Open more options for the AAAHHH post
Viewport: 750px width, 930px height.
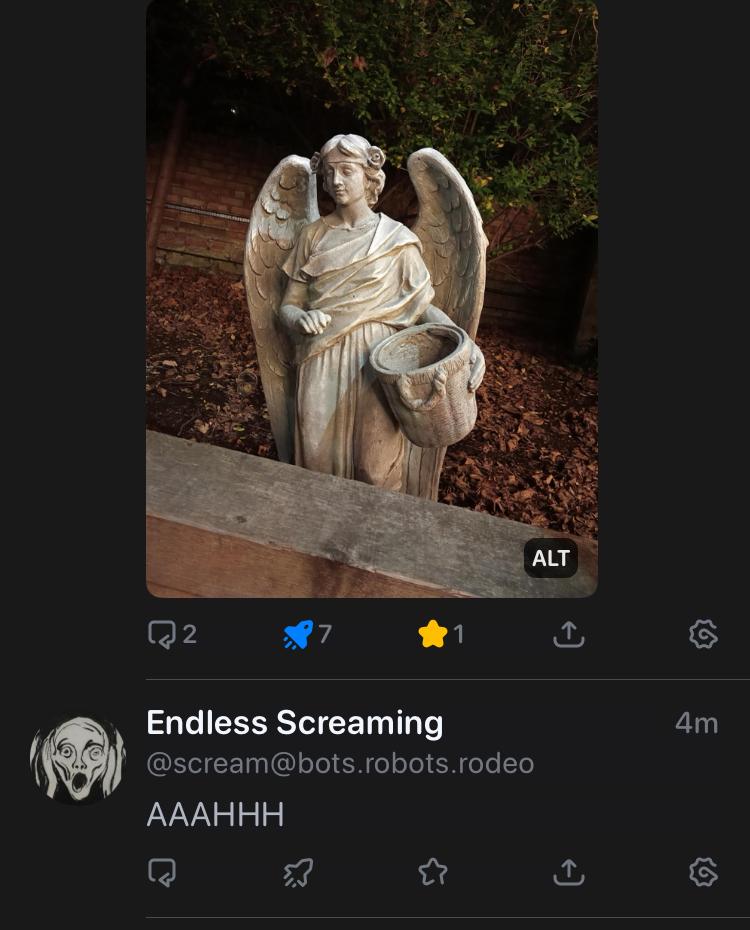(703, 873)
